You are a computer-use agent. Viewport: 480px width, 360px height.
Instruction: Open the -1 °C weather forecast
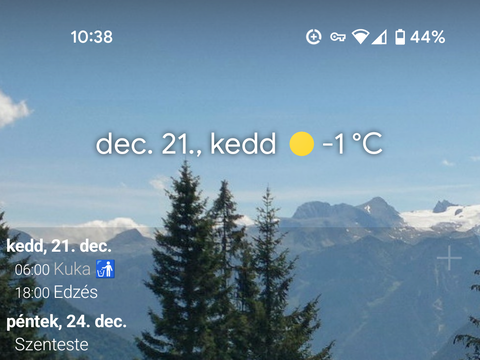(x=336, y=144)
